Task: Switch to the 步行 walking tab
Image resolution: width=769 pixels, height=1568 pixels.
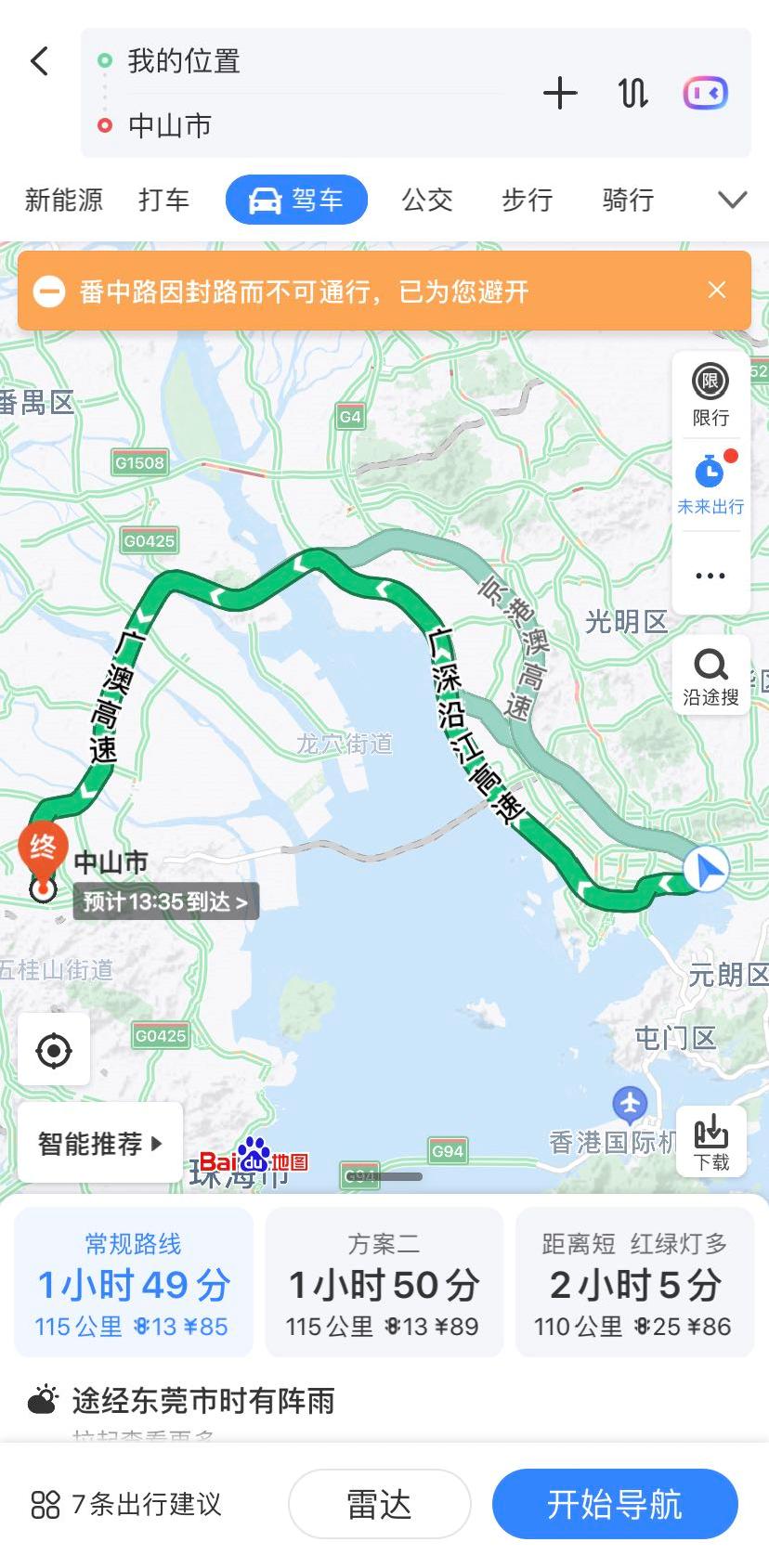Action: 528,200
